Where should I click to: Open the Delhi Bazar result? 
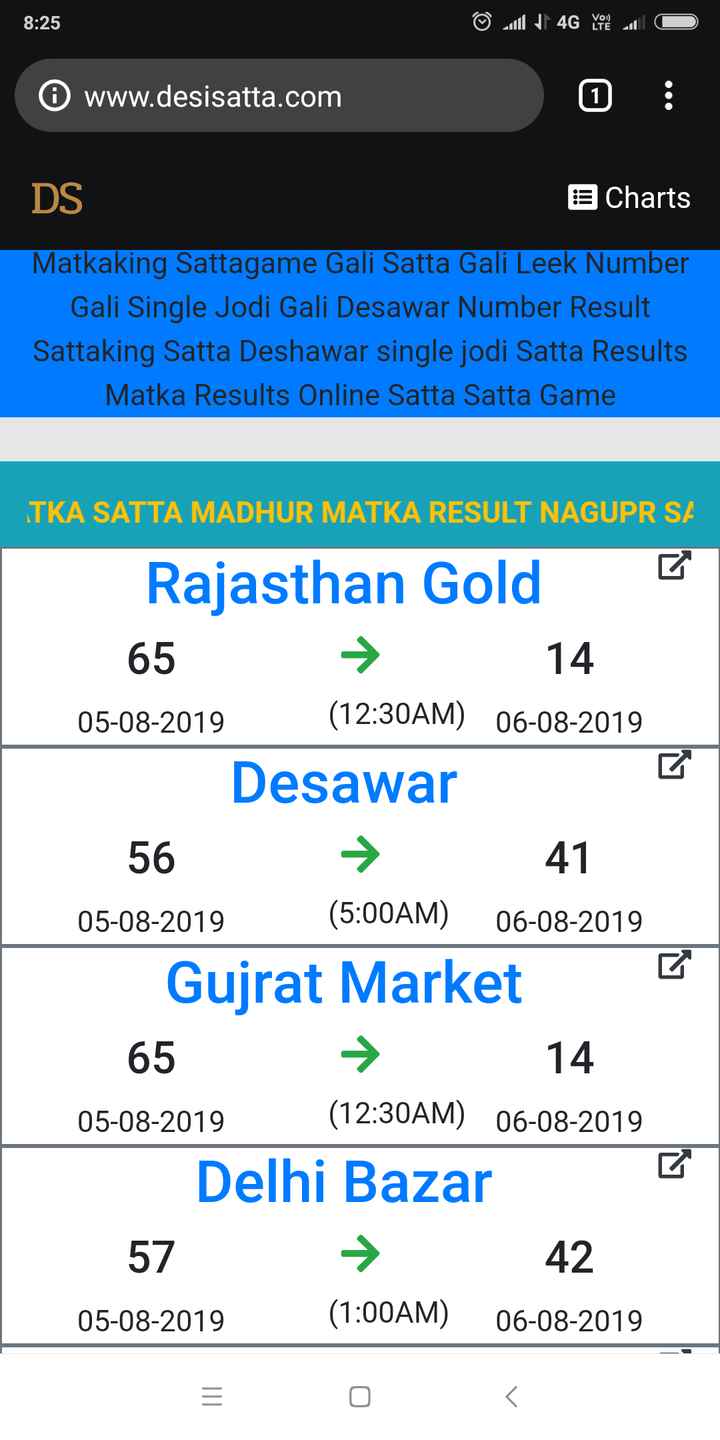343,1183
